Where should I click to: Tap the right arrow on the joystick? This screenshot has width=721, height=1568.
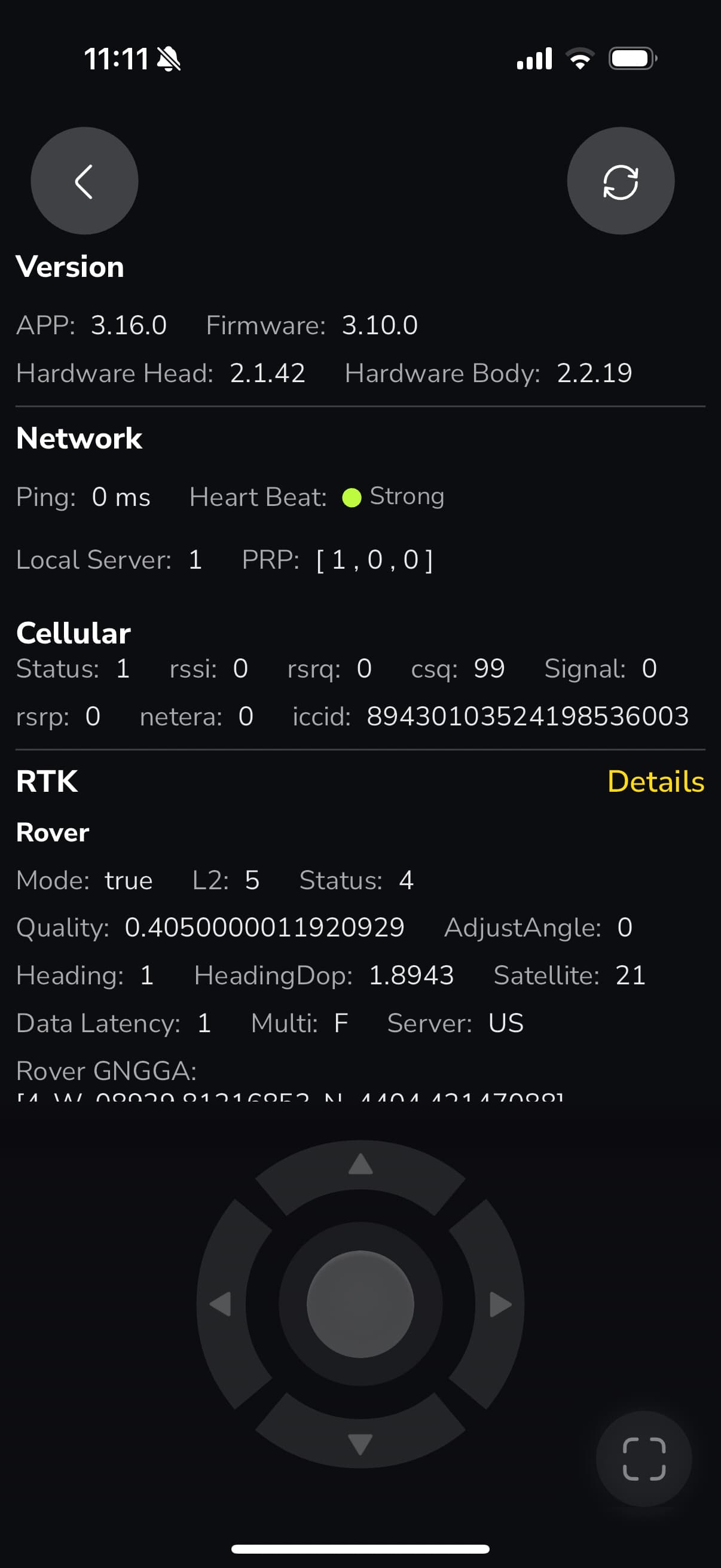(x=500, y=1304)
